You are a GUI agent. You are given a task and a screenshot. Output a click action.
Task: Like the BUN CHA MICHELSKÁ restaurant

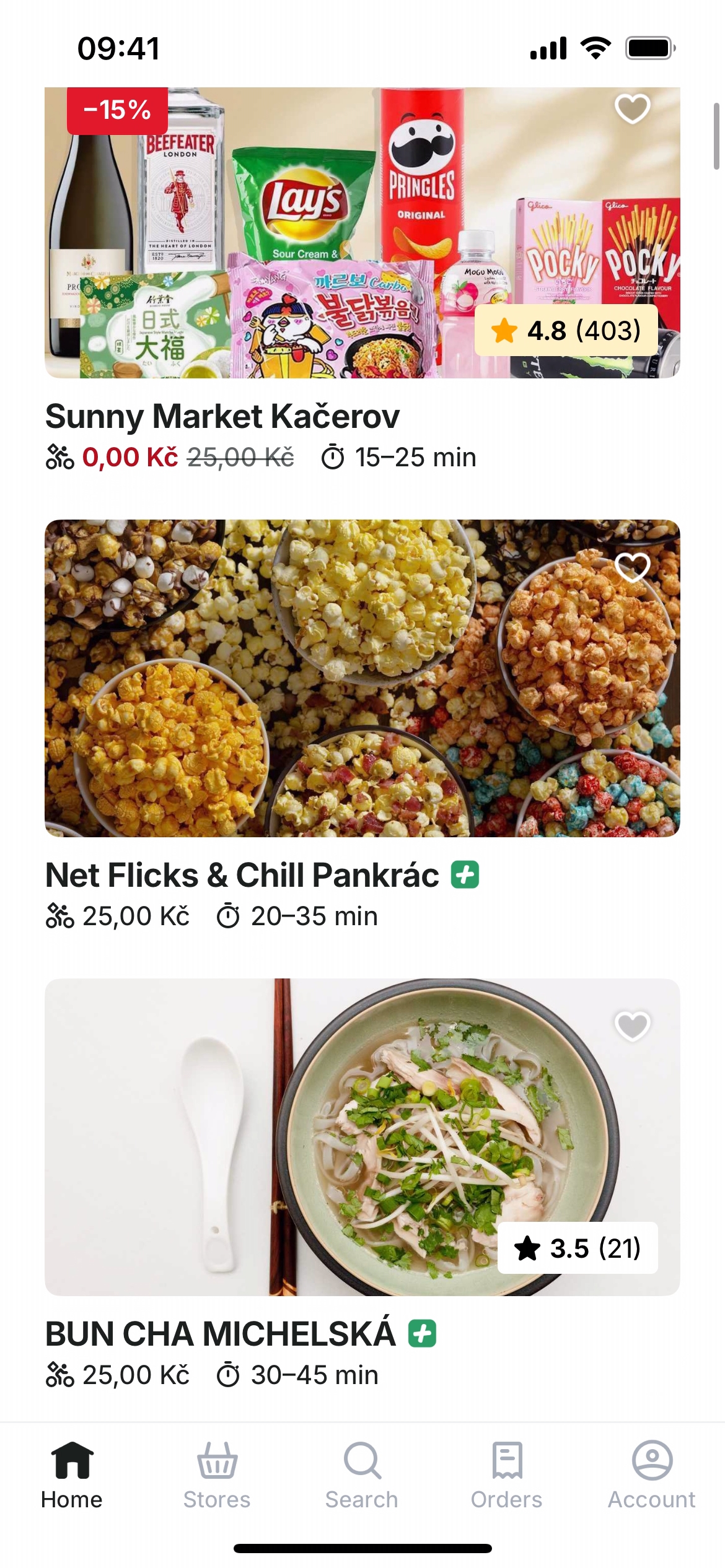632,1026
